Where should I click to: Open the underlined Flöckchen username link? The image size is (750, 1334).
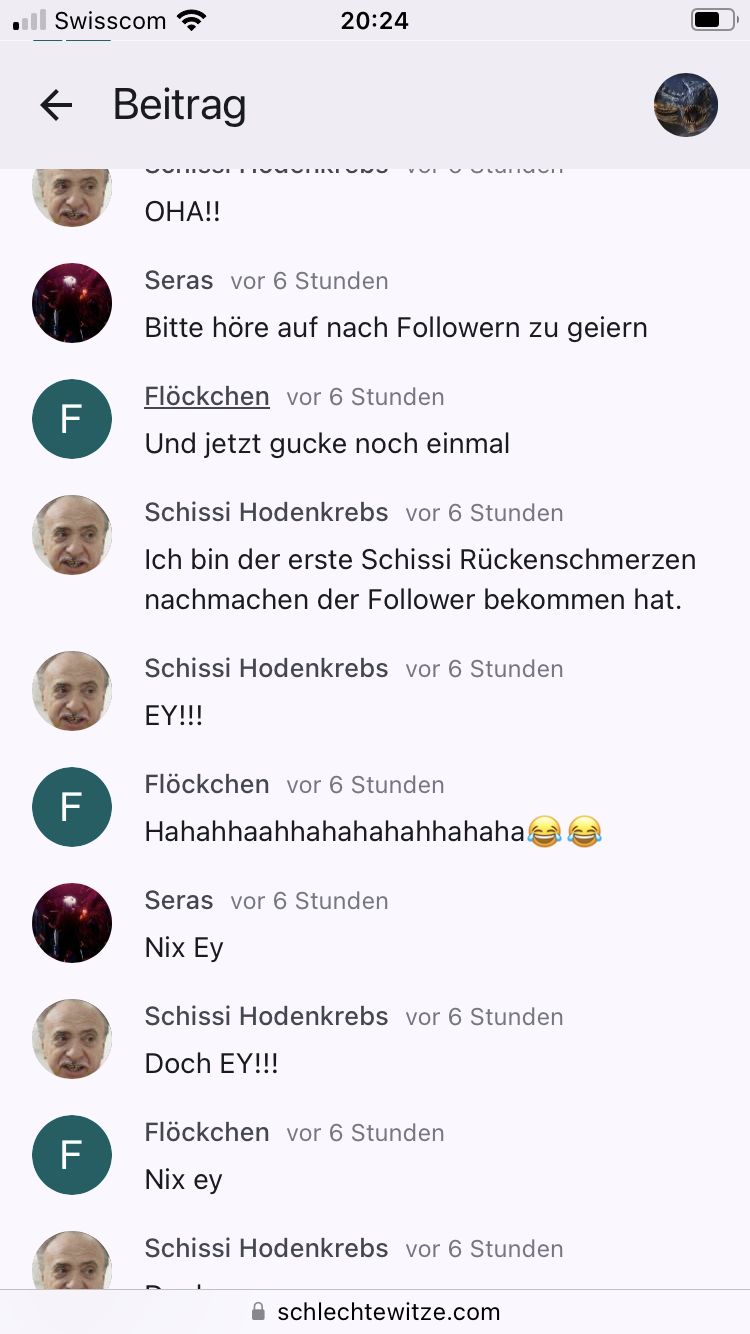(x=207, y=397)
